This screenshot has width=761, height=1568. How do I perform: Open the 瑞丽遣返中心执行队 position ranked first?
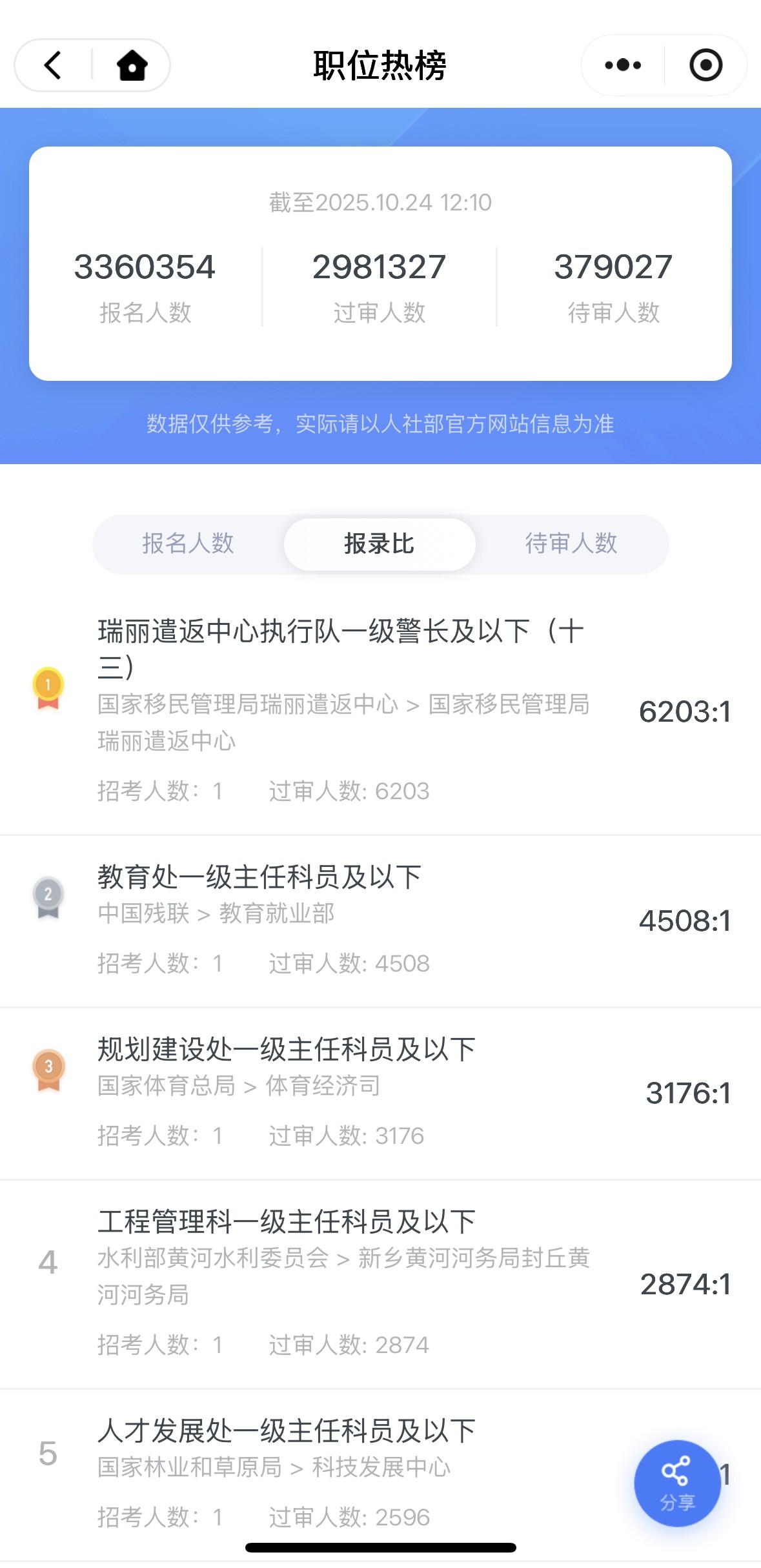[x=380, y=711]
